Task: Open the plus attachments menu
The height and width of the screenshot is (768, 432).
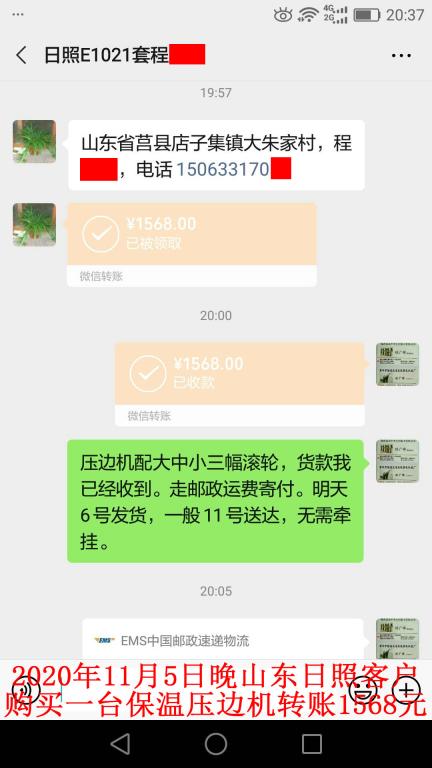Action: click(407, 689)
